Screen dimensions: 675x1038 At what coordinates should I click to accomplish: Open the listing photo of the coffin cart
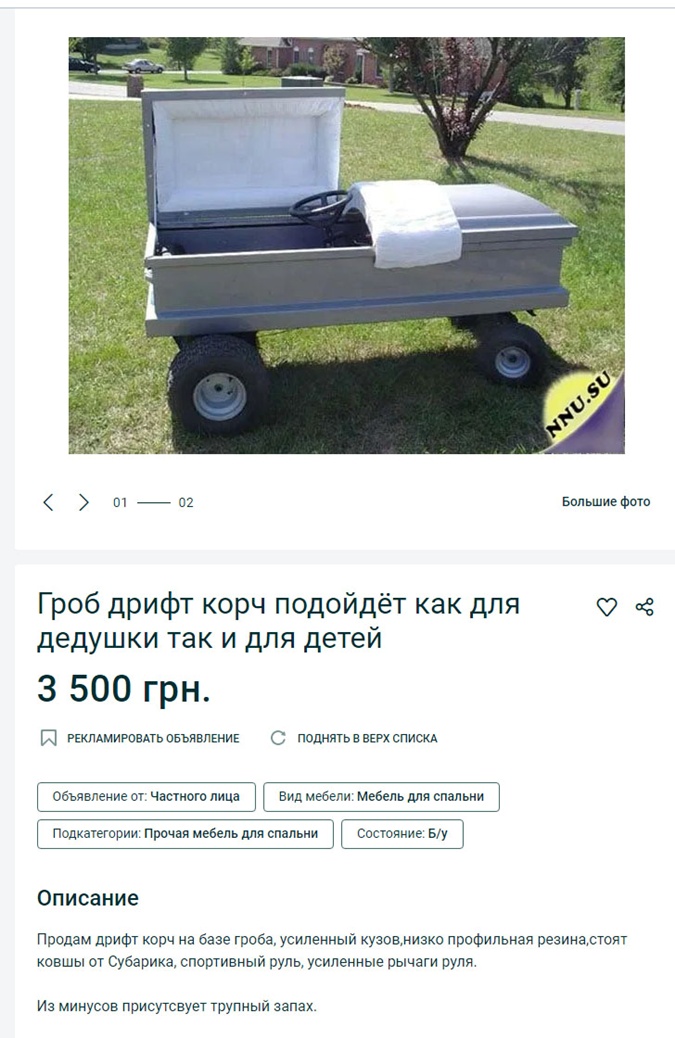pyautogui.click(x=346, y=245)
